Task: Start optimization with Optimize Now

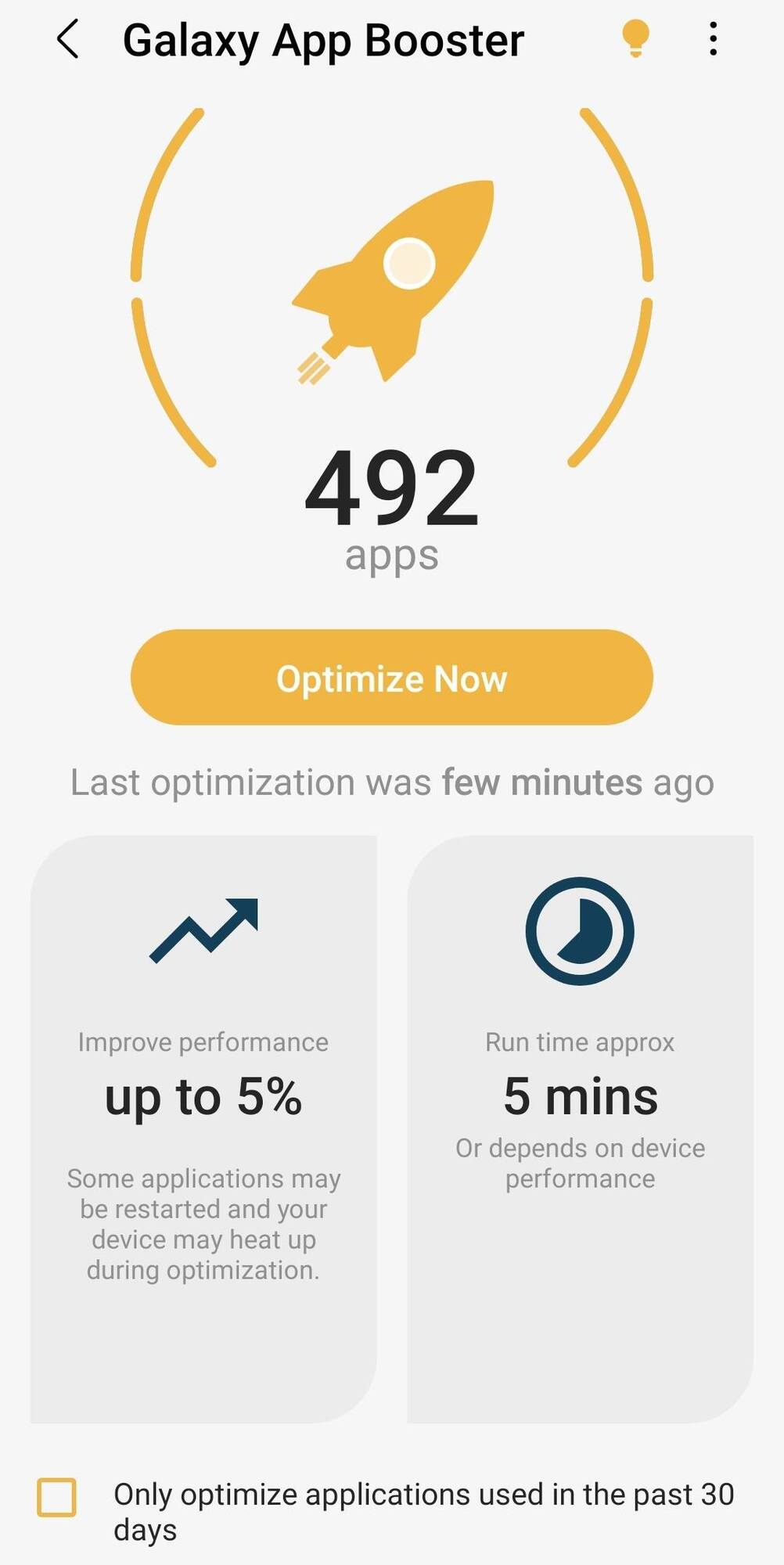Action: (391, 678)
